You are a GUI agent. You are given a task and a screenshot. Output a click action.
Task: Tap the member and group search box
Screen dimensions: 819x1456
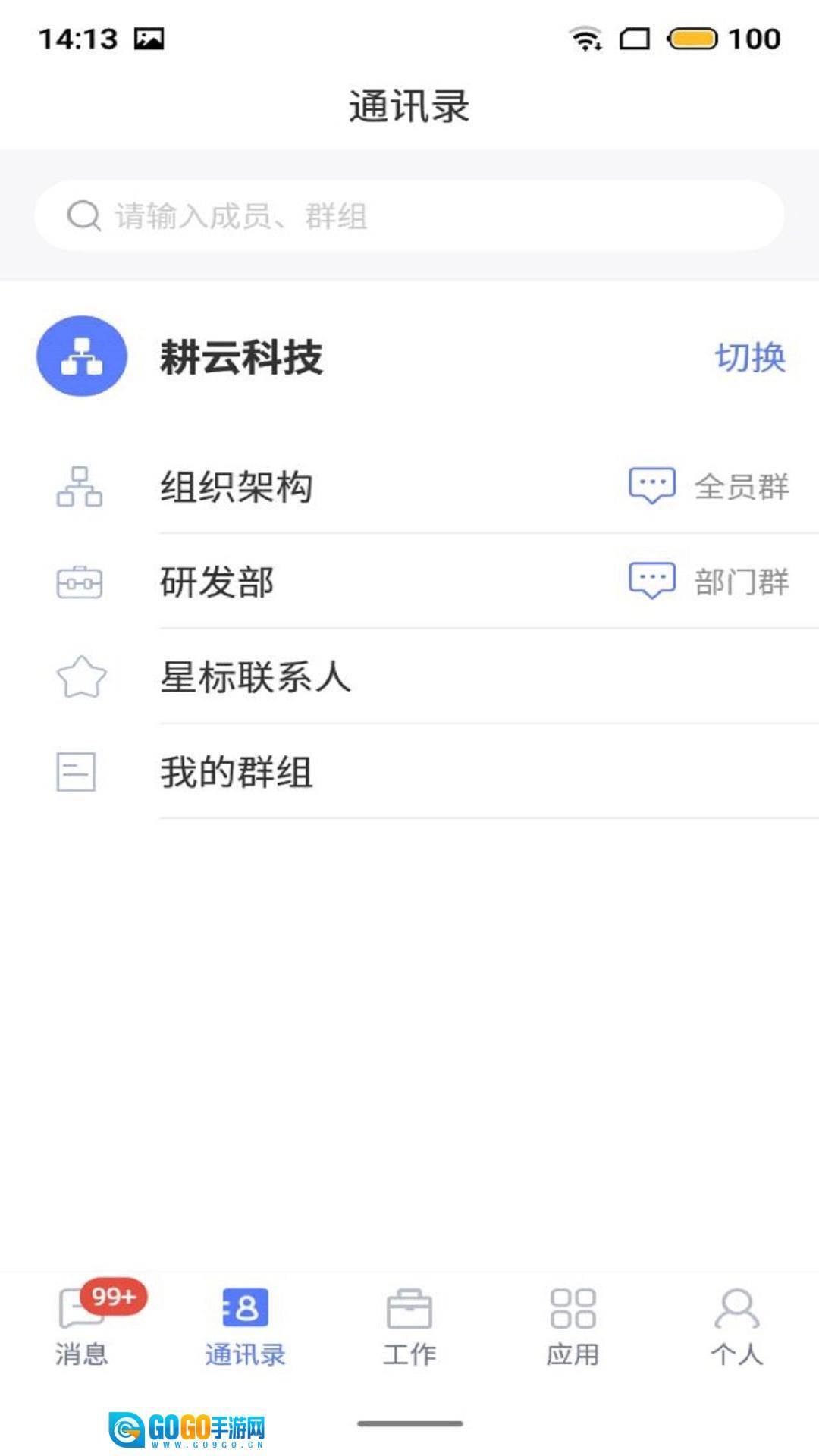click(409, 216)
